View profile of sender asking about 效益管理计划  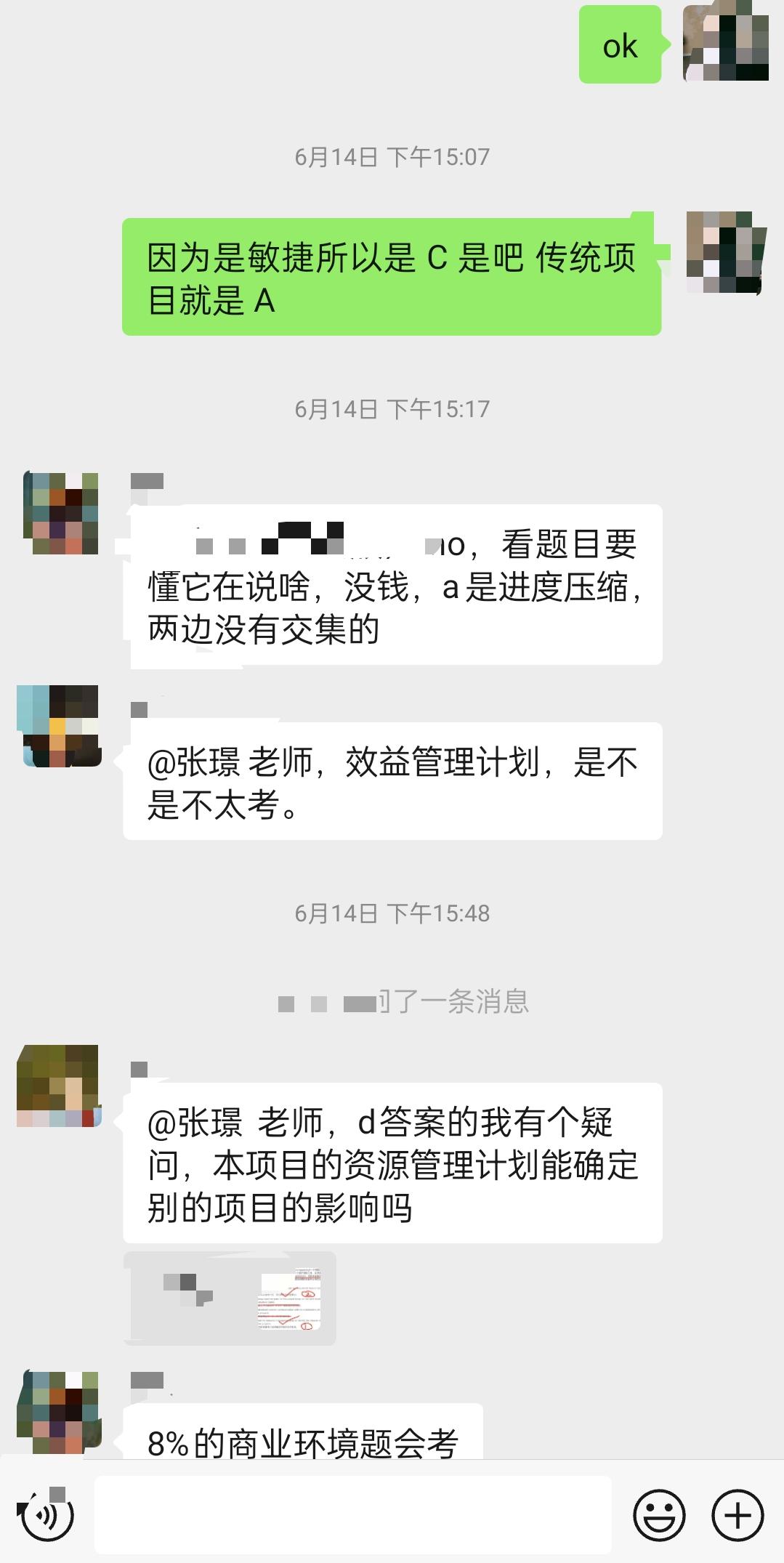tap(58, 726)
